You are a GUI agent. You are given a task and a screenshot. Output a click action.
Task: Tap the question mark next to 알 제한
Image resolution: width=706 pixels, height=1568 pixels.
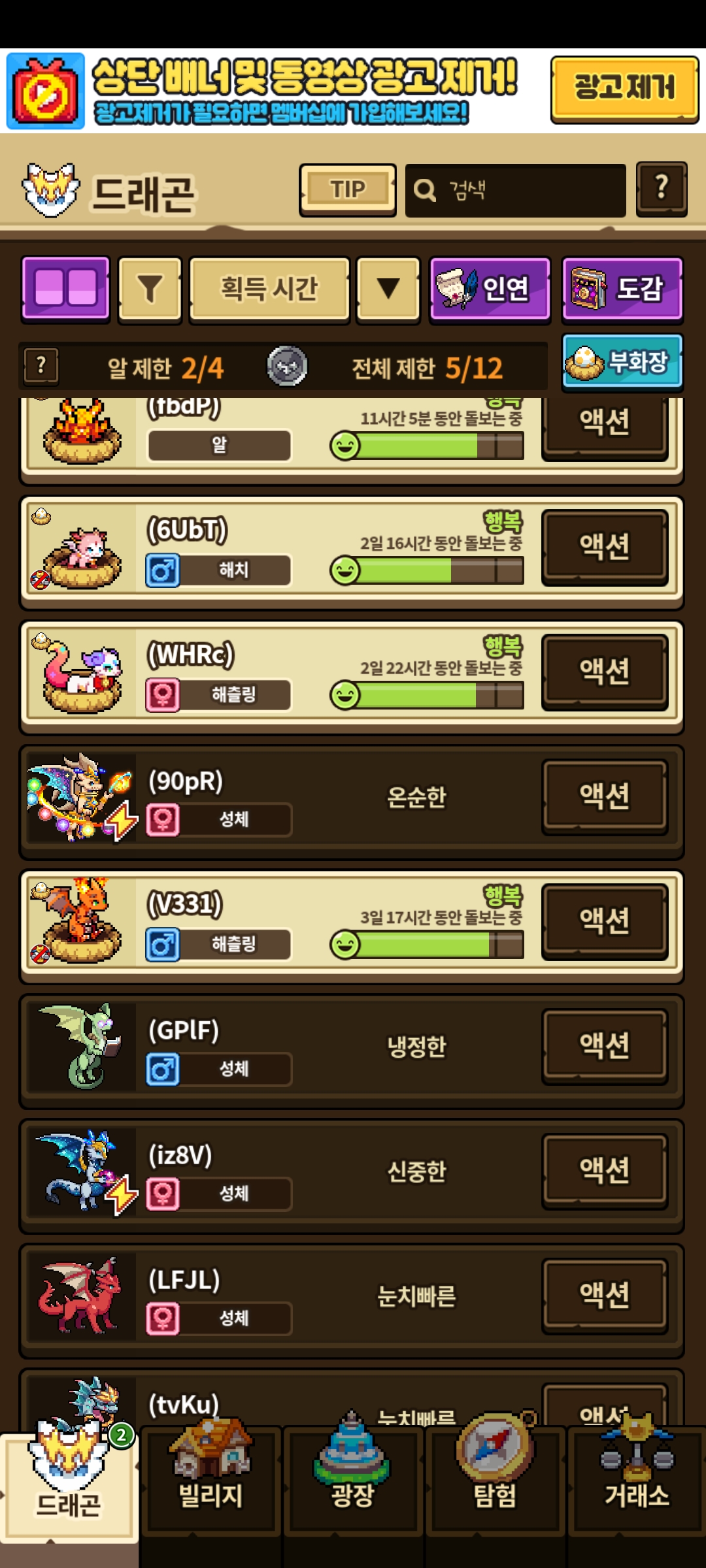pos(41,366)
